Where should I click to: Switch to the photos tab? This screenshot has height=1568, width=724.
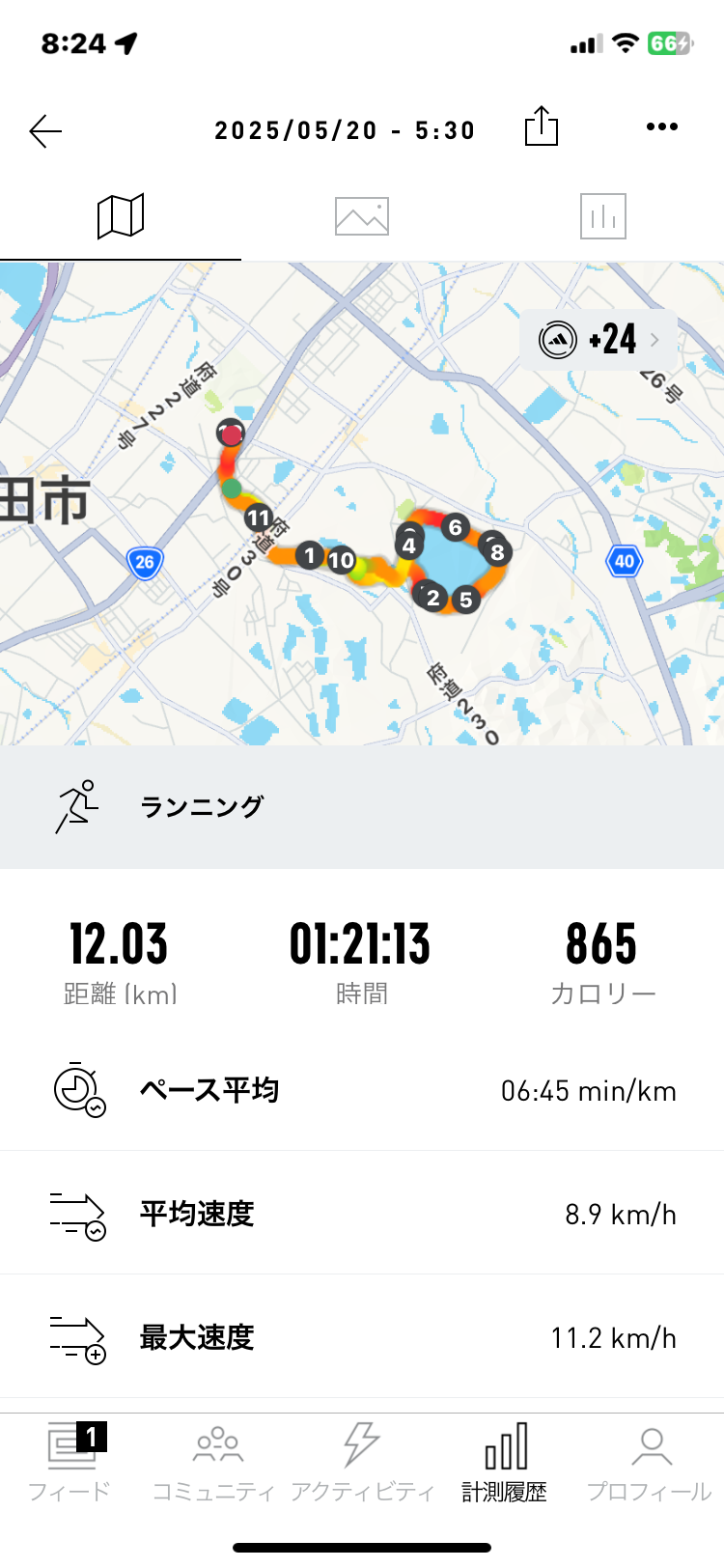point(362,216)
